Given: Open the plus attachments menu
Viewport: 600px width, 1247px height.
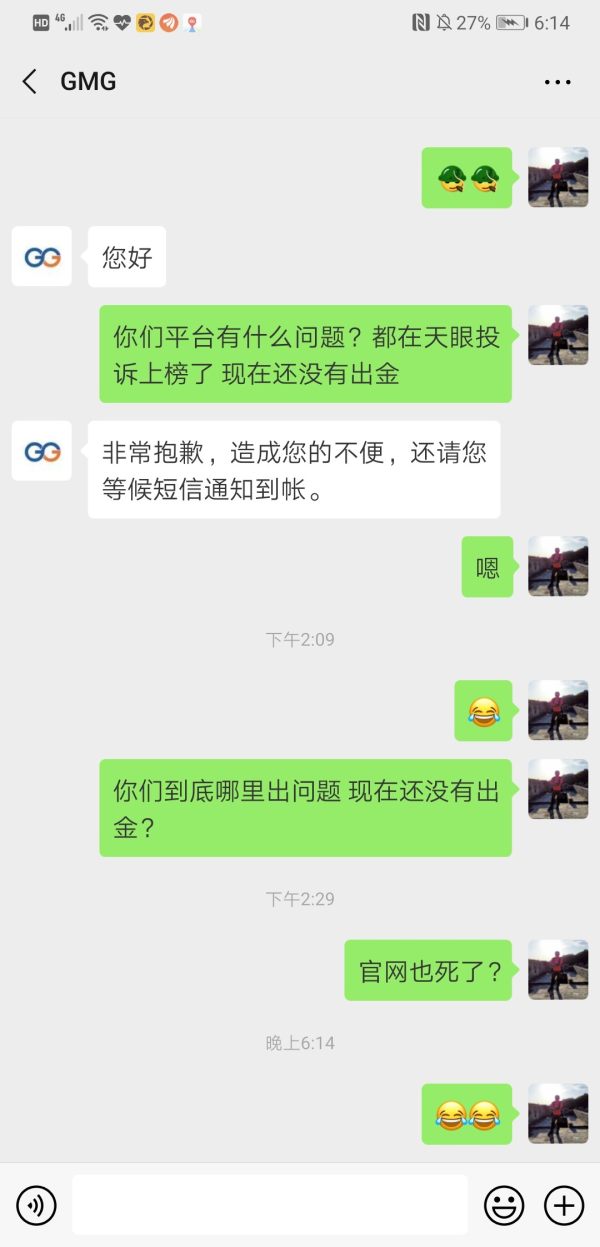Looking at the screenshot, I should [x=564, y=1205].
